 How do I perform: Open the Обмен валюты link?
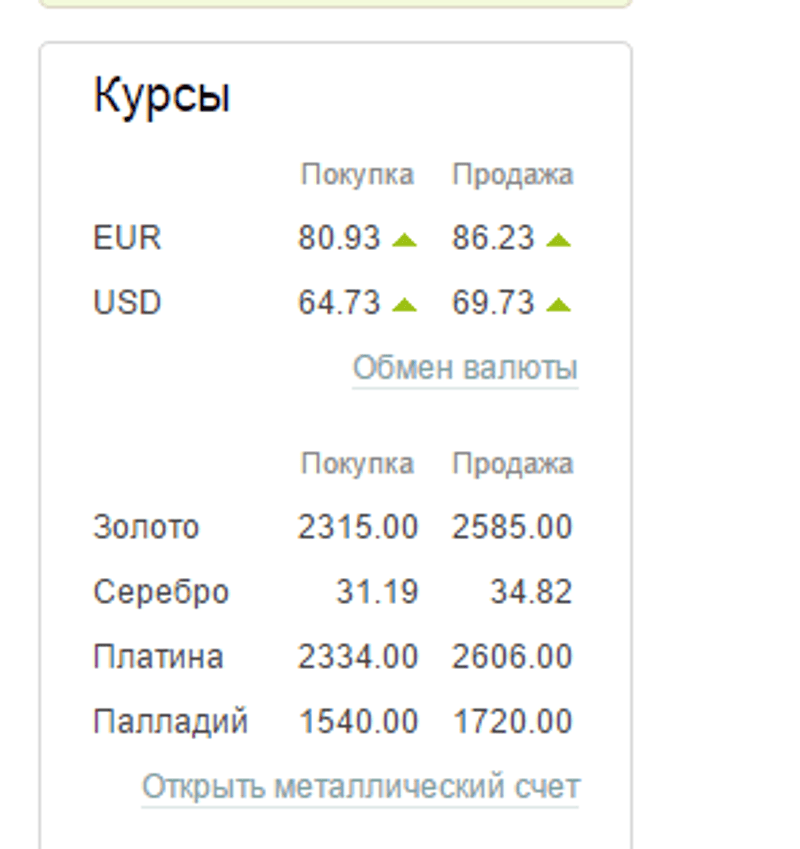tap(465, 368)
